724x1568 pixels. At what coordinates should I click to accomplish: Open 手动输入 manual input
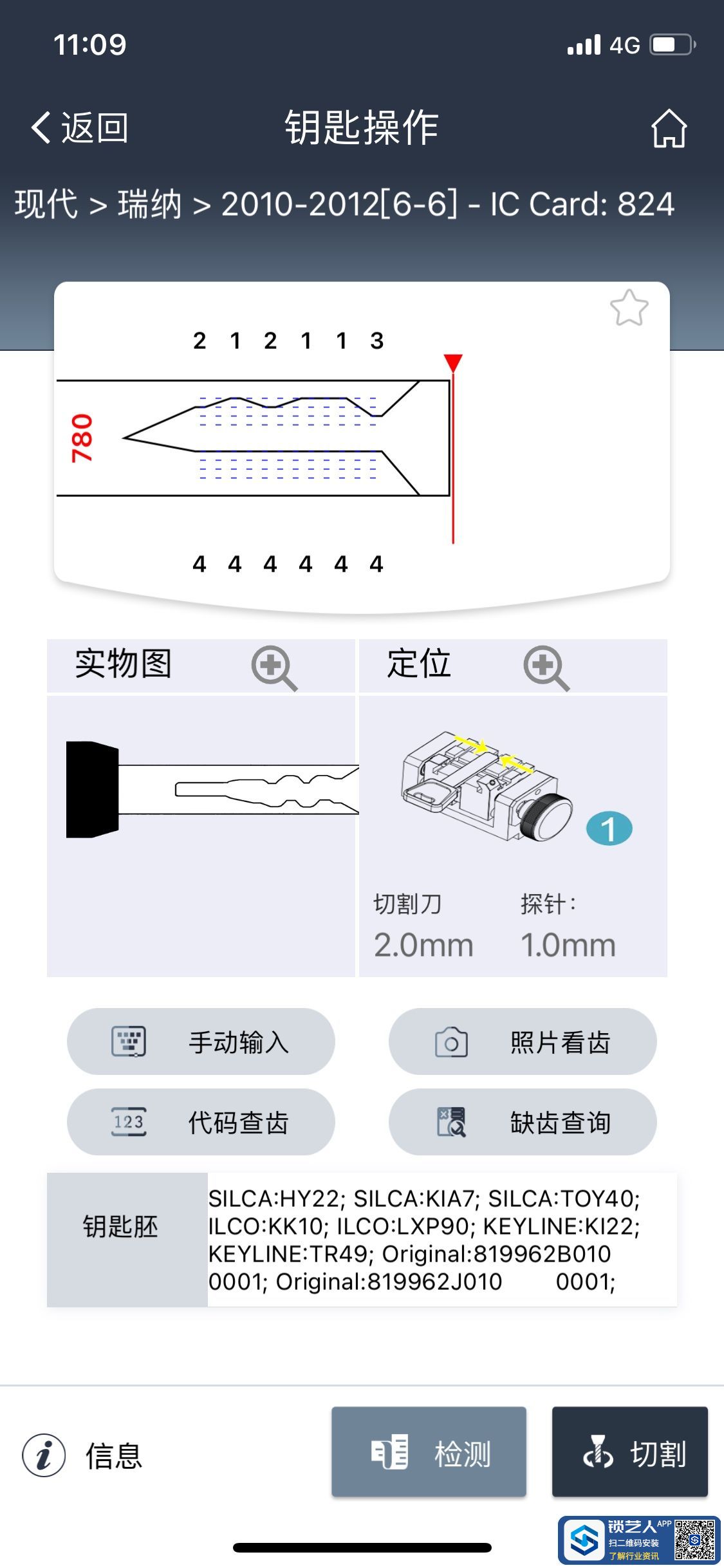point(201,1041)
